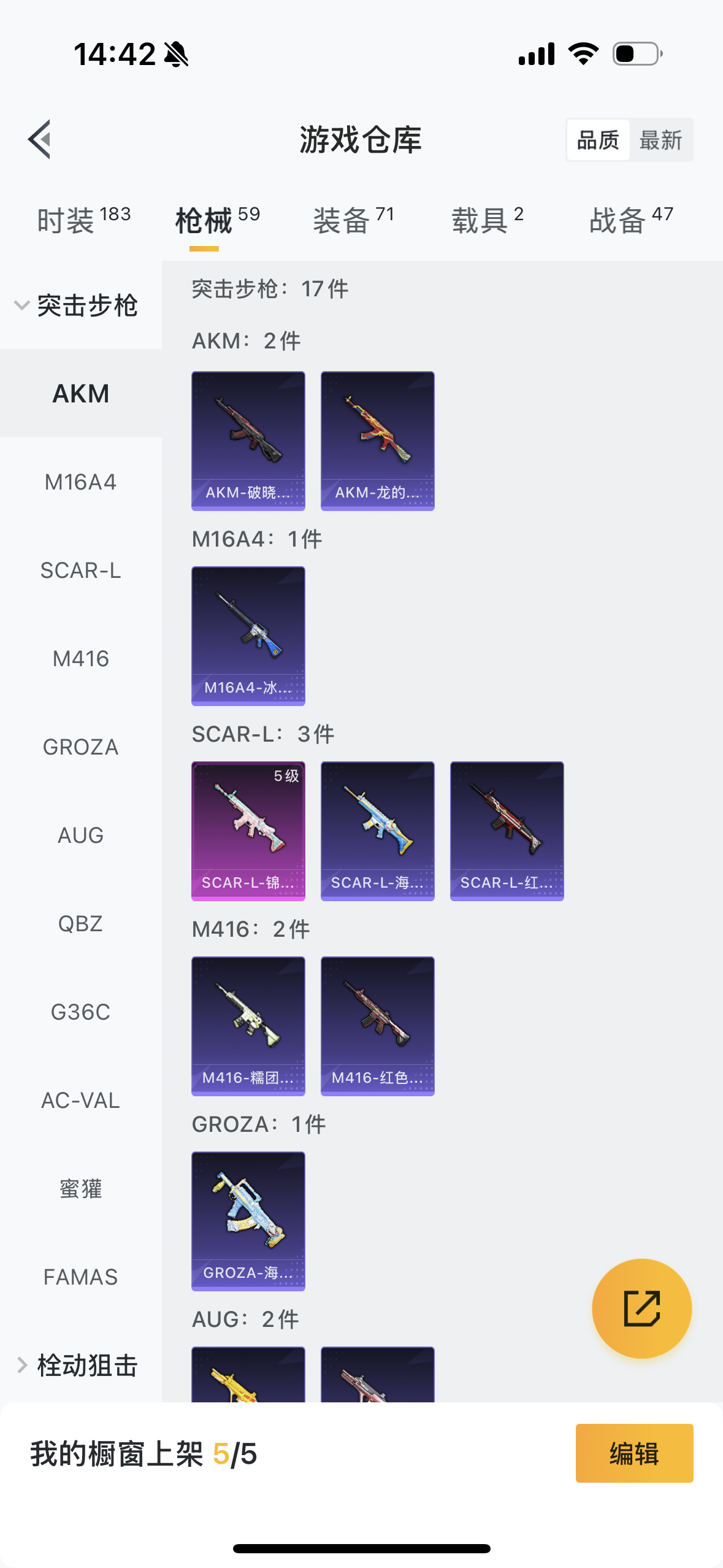Switch to the 时装 tab
The image size is (723, 1568).
[x=83, y=220]
